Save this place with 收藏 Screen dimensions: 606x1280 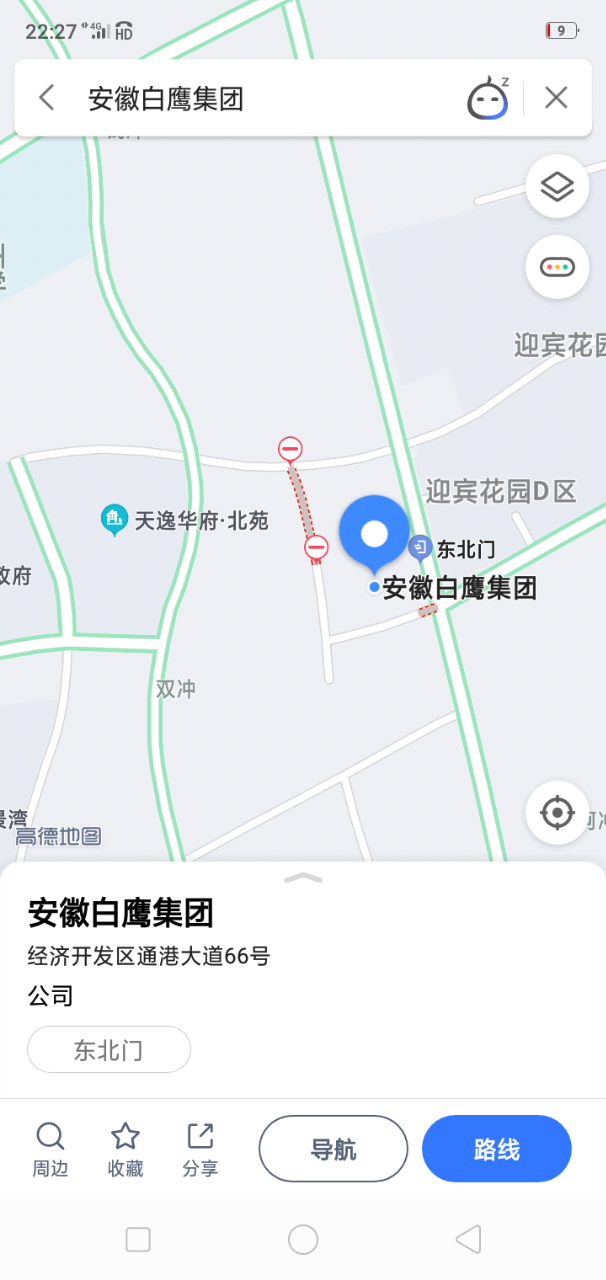pos(125,1148)
